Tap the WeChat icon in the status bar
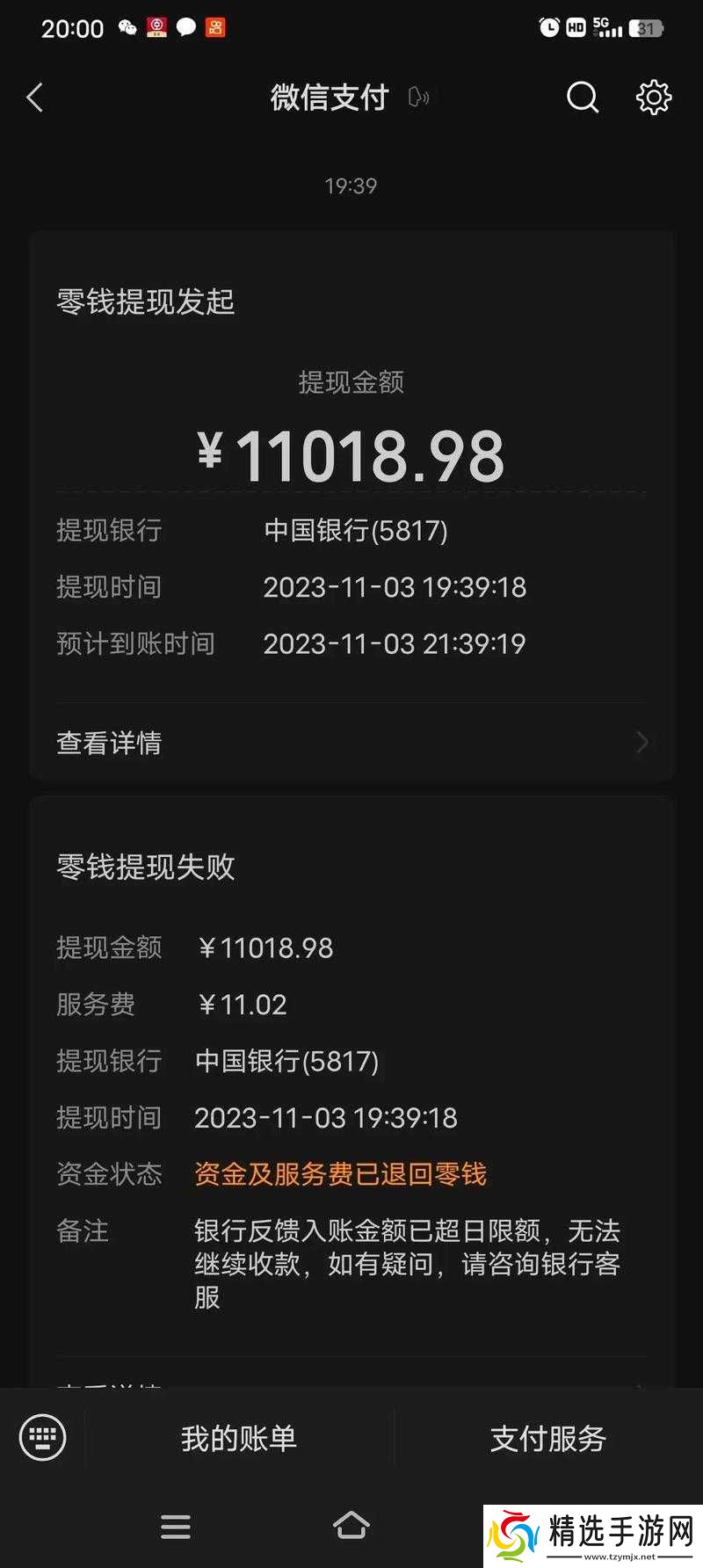 pos(126,27)
